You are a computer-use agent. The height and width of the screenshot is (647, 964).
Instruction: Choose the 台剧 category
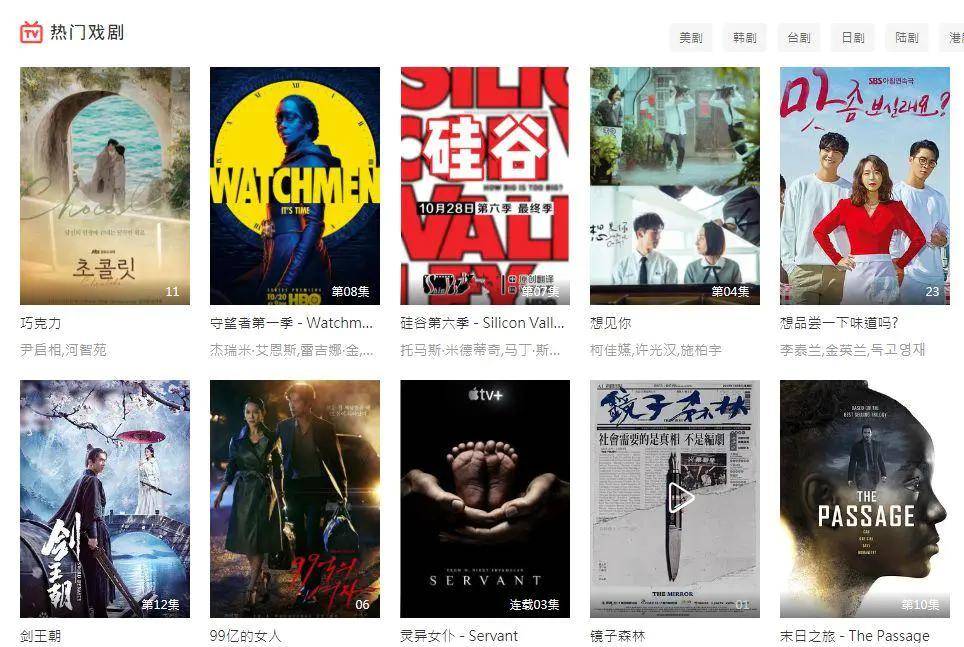[798, 38]
